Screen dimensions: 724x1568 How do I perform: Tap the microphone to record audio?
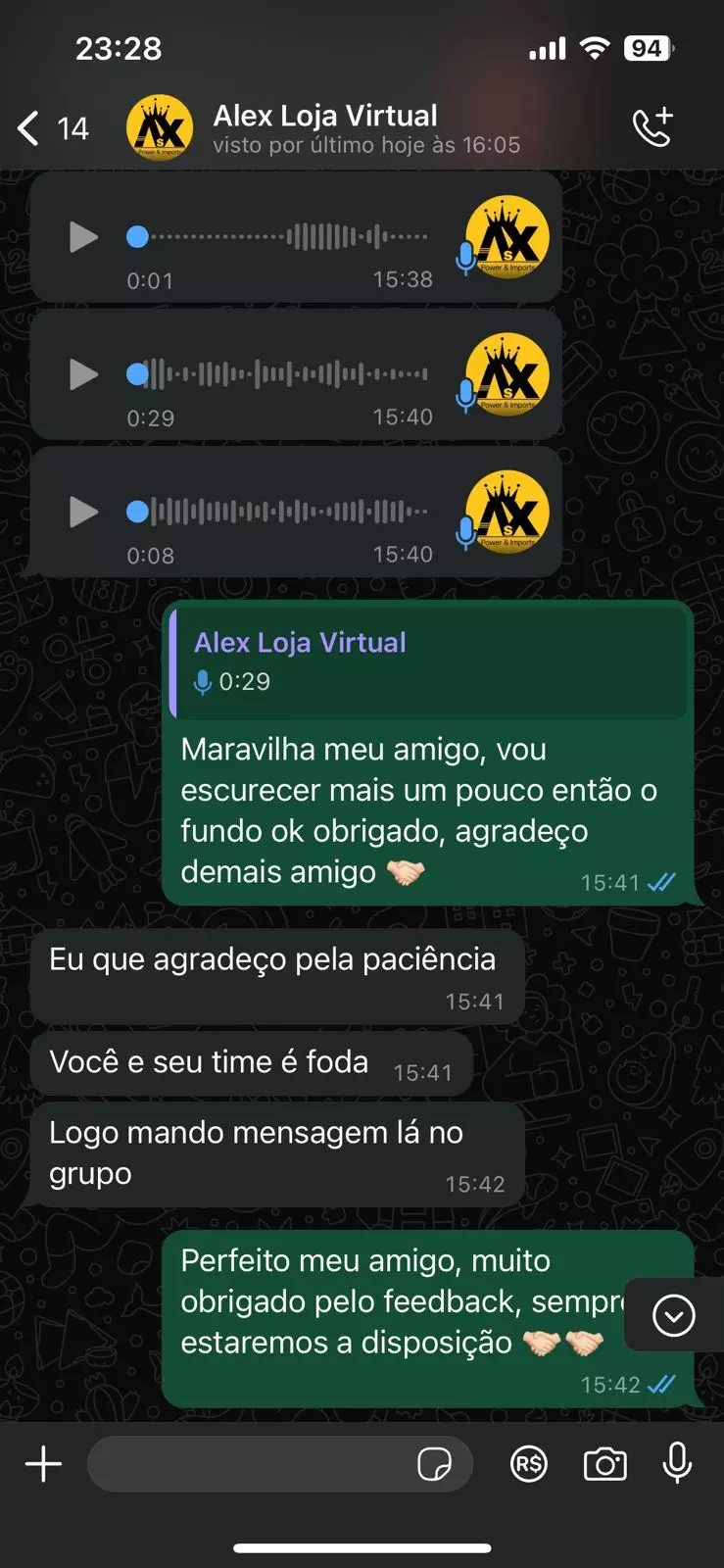677,1464
